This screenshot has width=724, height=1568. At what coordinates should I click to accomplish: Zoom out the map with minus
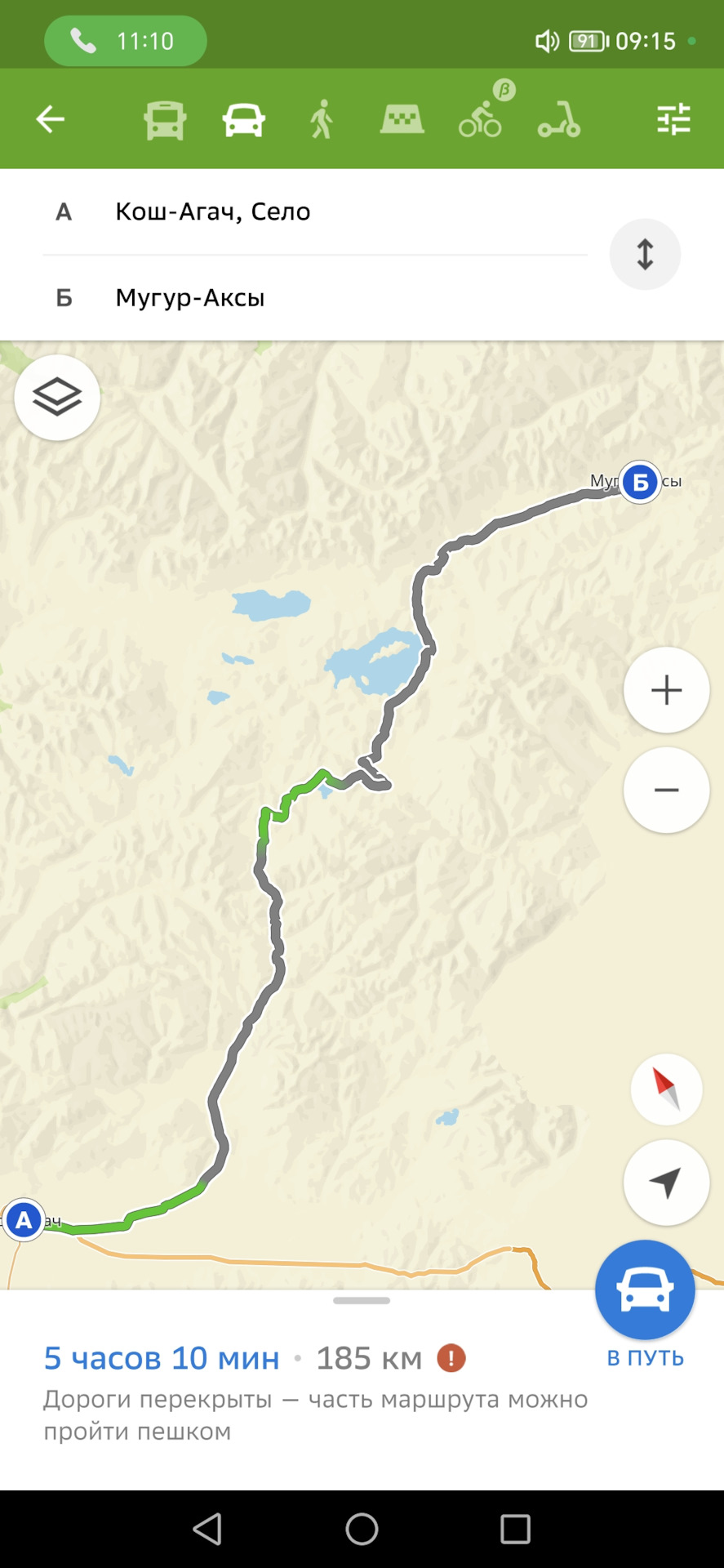[666, 790]
